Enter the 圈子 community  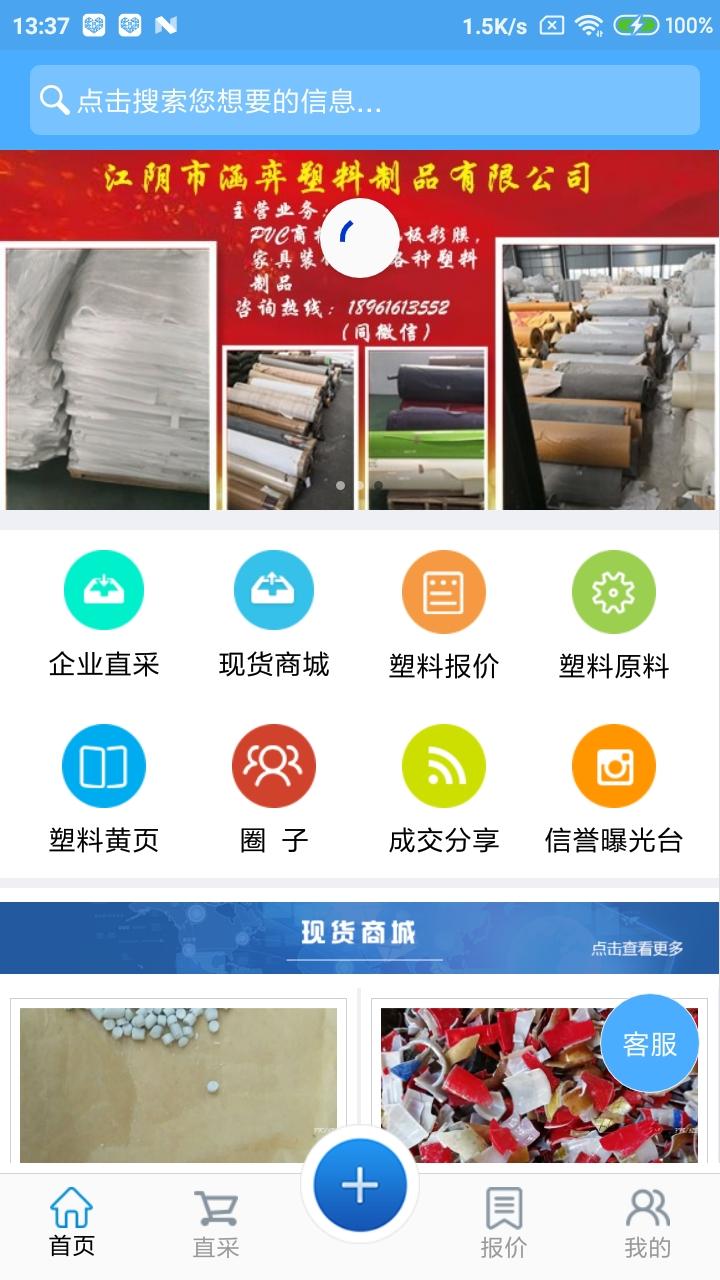point(274,787)
